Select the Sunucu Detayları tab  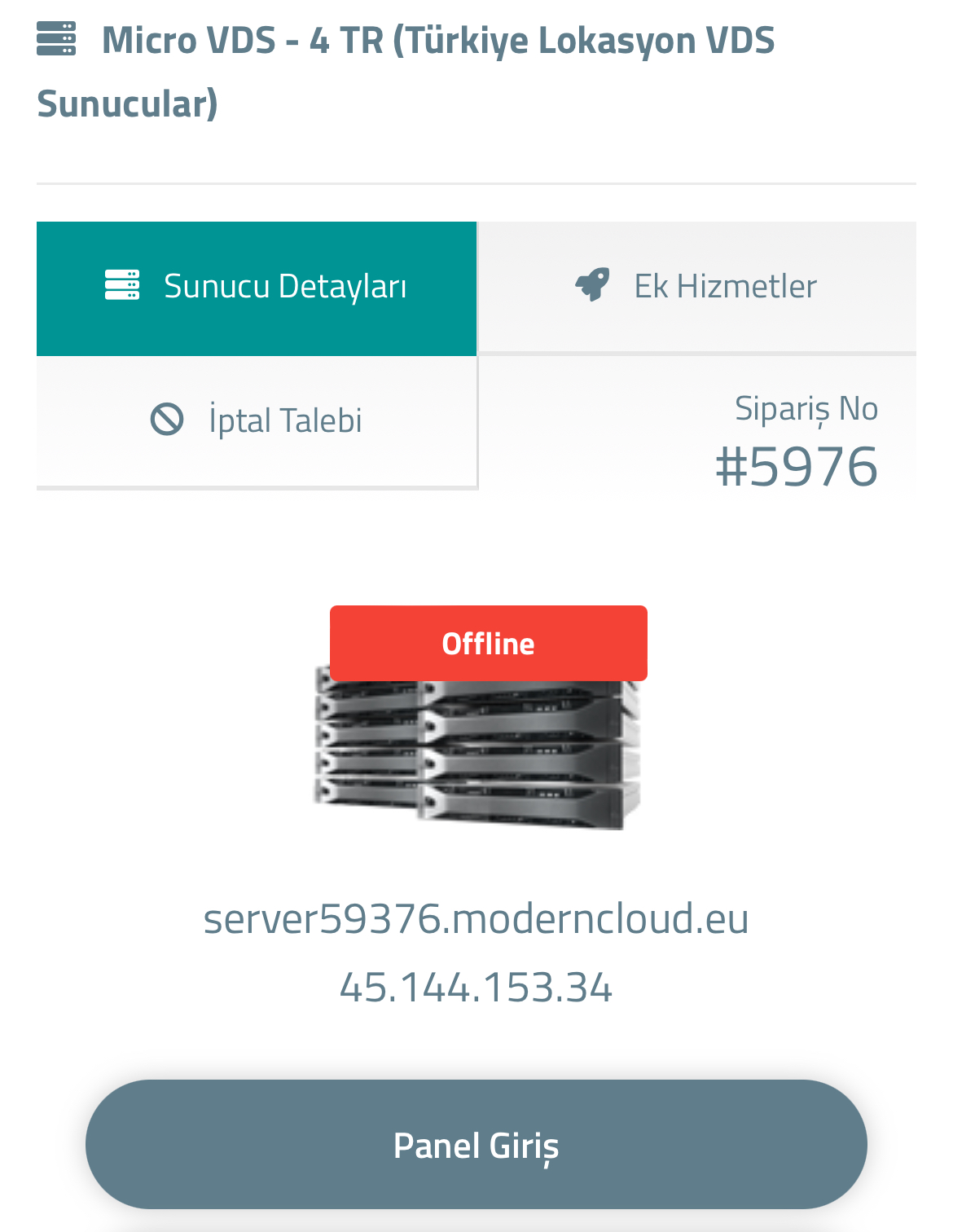click(x=257, y=288)
